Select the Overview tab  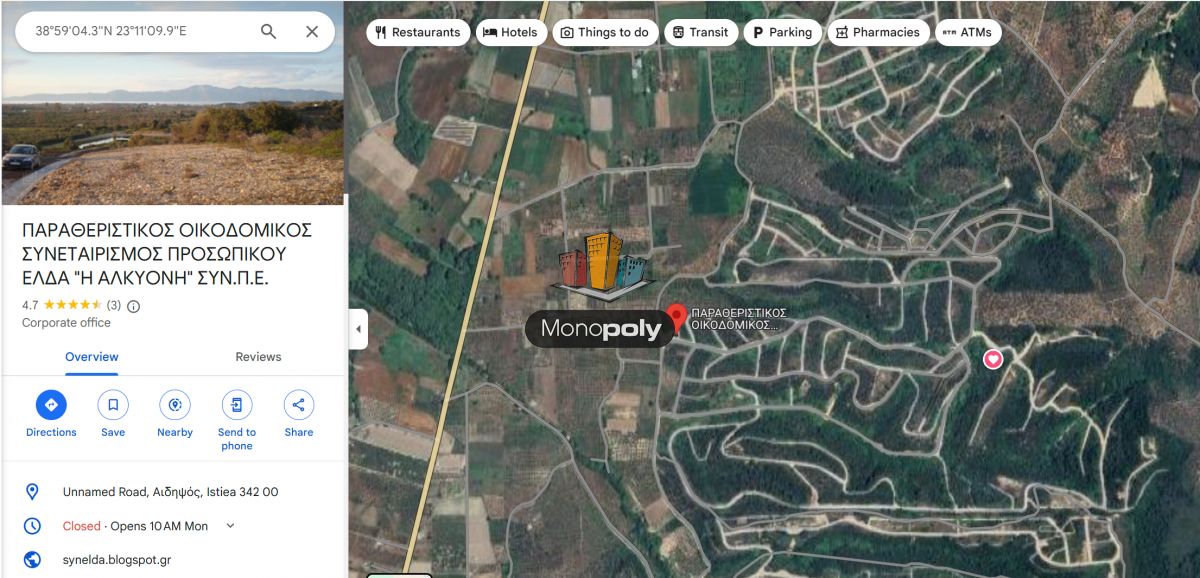tap(92, 357)
